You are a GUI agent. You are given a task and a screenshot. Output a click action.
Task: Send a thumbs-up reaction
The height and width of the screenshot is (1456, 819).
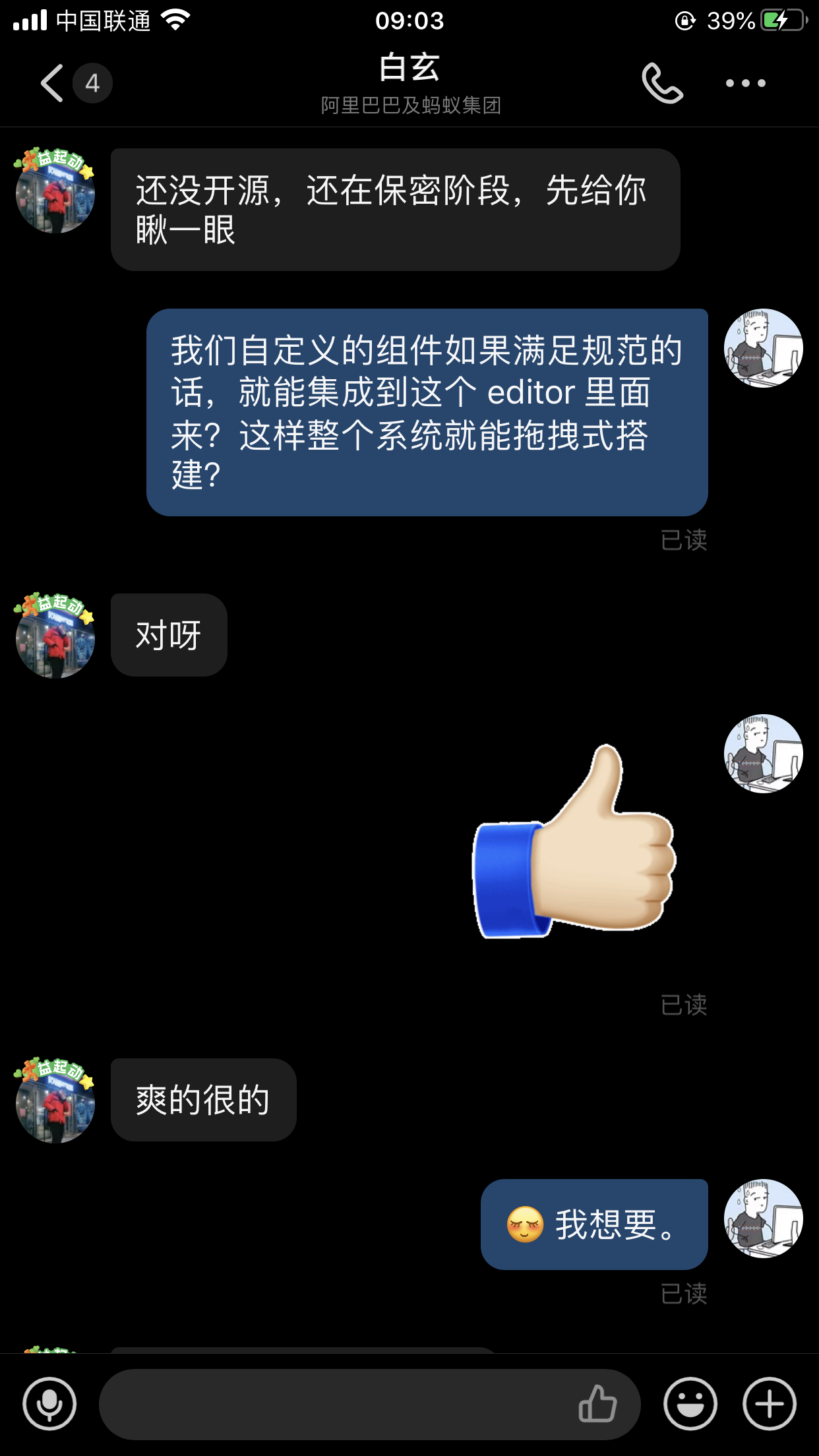click(599, 1403)
